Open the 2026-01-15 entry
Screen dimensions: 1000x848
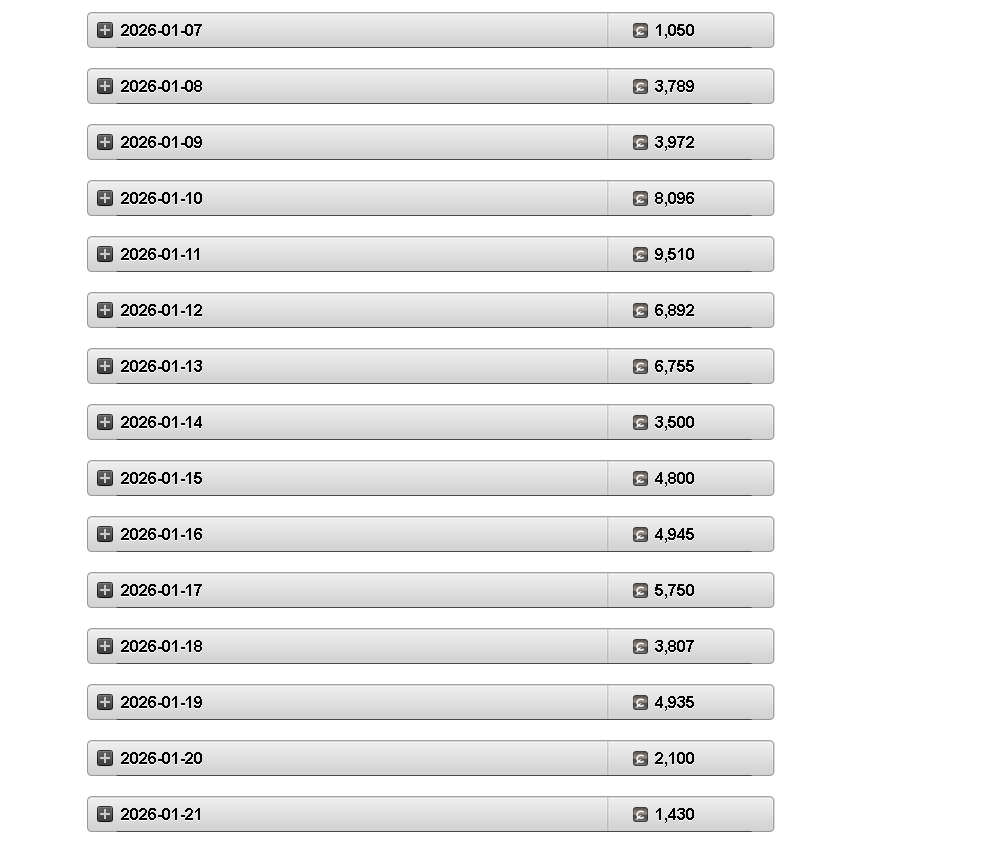coord(105,479)
